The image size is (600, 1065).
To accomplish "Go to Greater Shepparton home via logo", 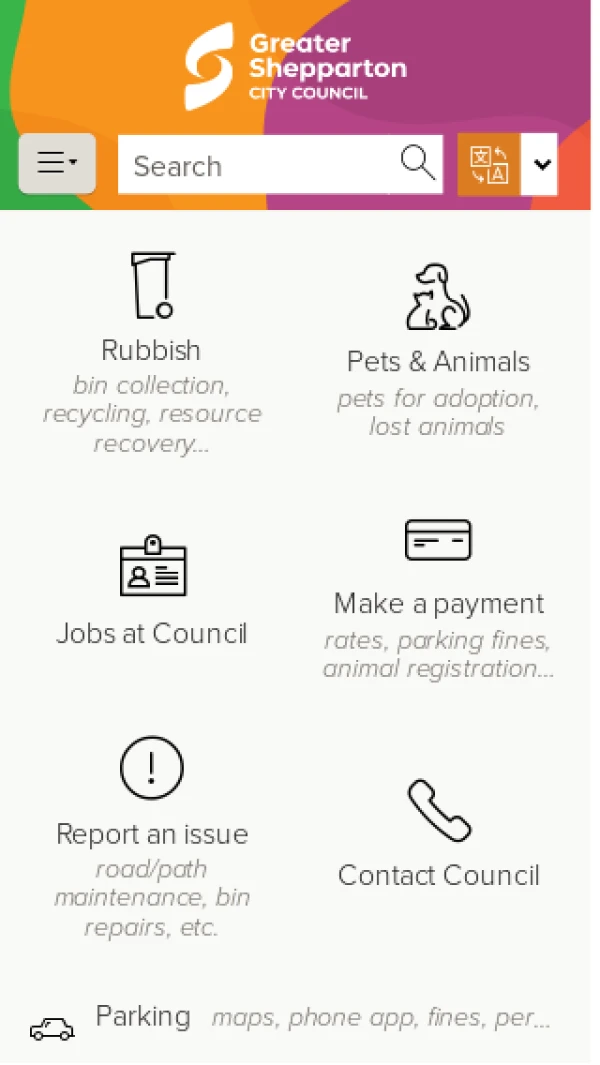I will [x=296, y=67].
